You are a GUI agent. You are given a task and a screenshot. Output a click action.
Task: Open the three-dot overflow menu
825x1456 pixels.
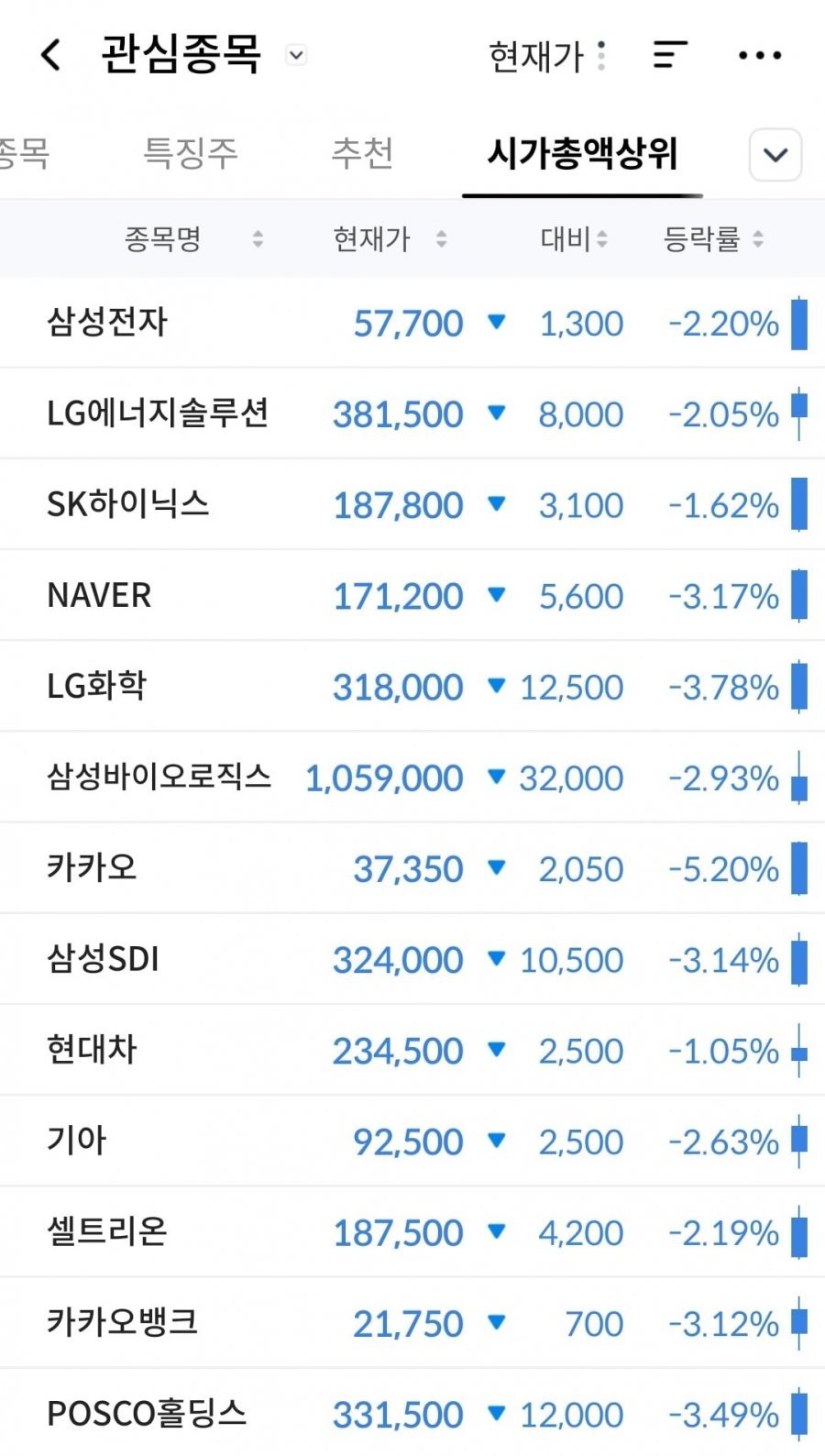(x=760, y=55)
